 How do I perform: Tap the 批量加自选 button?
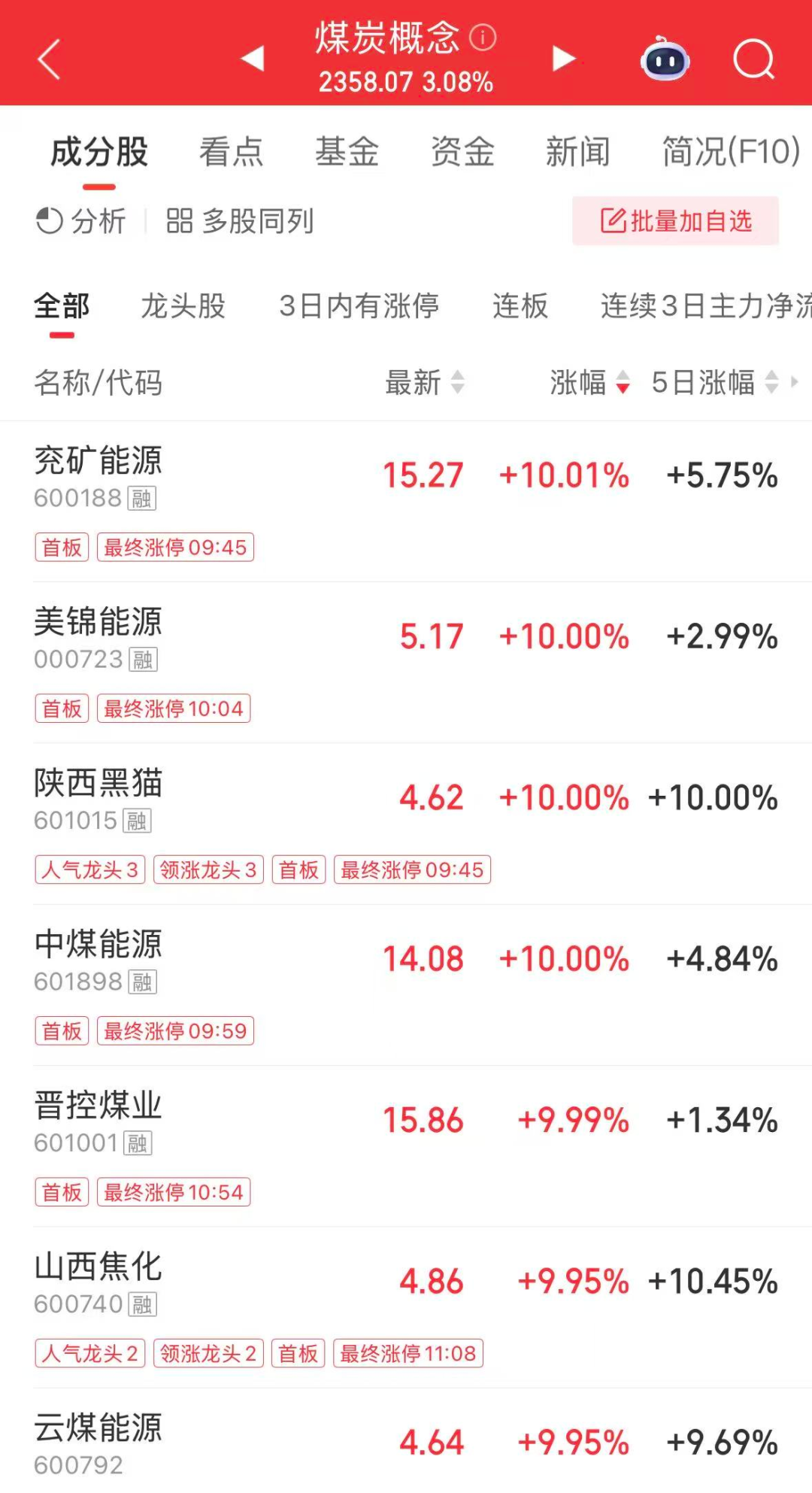tap(676, 220)
